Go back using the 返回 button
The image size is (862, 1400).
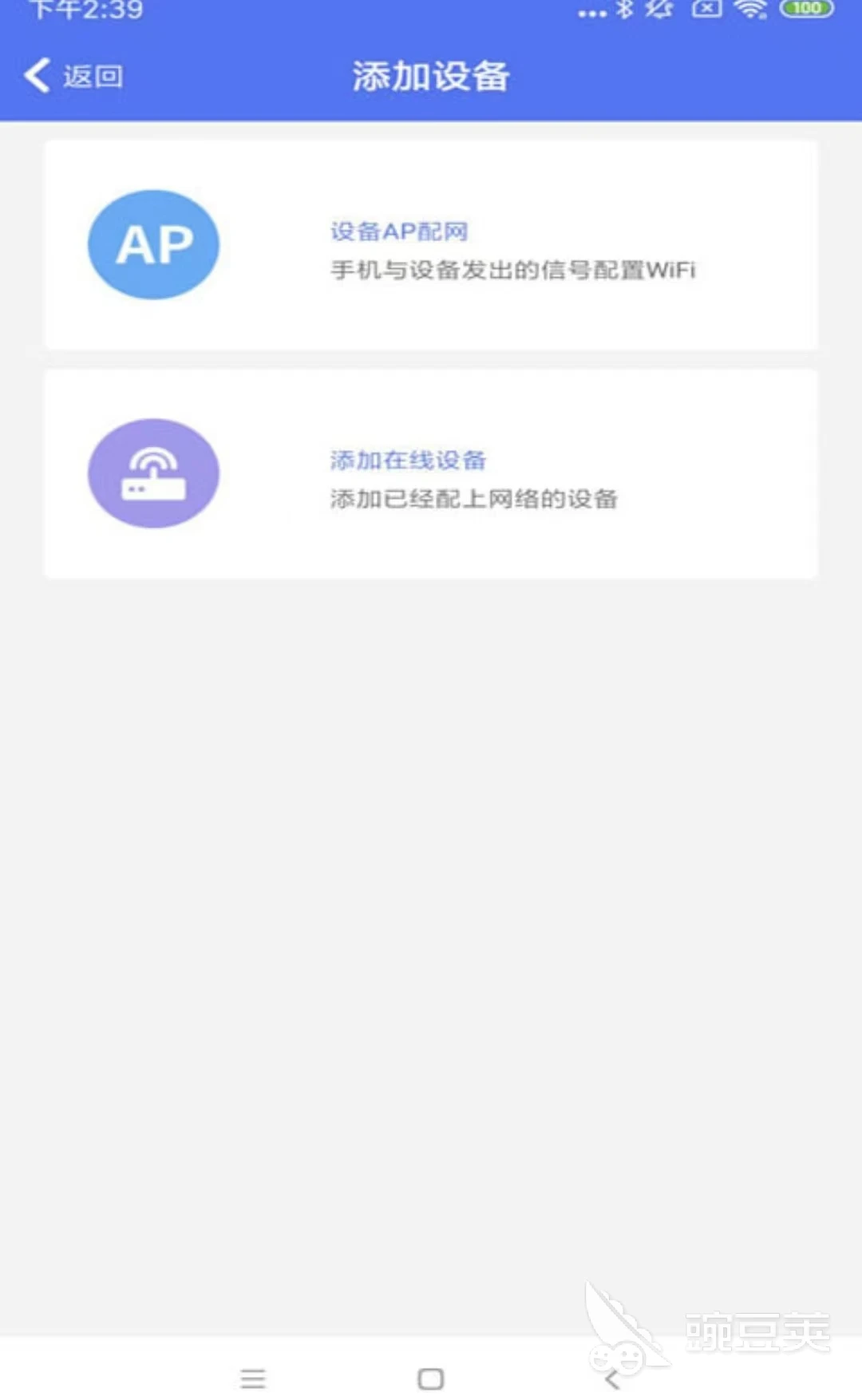73,76
